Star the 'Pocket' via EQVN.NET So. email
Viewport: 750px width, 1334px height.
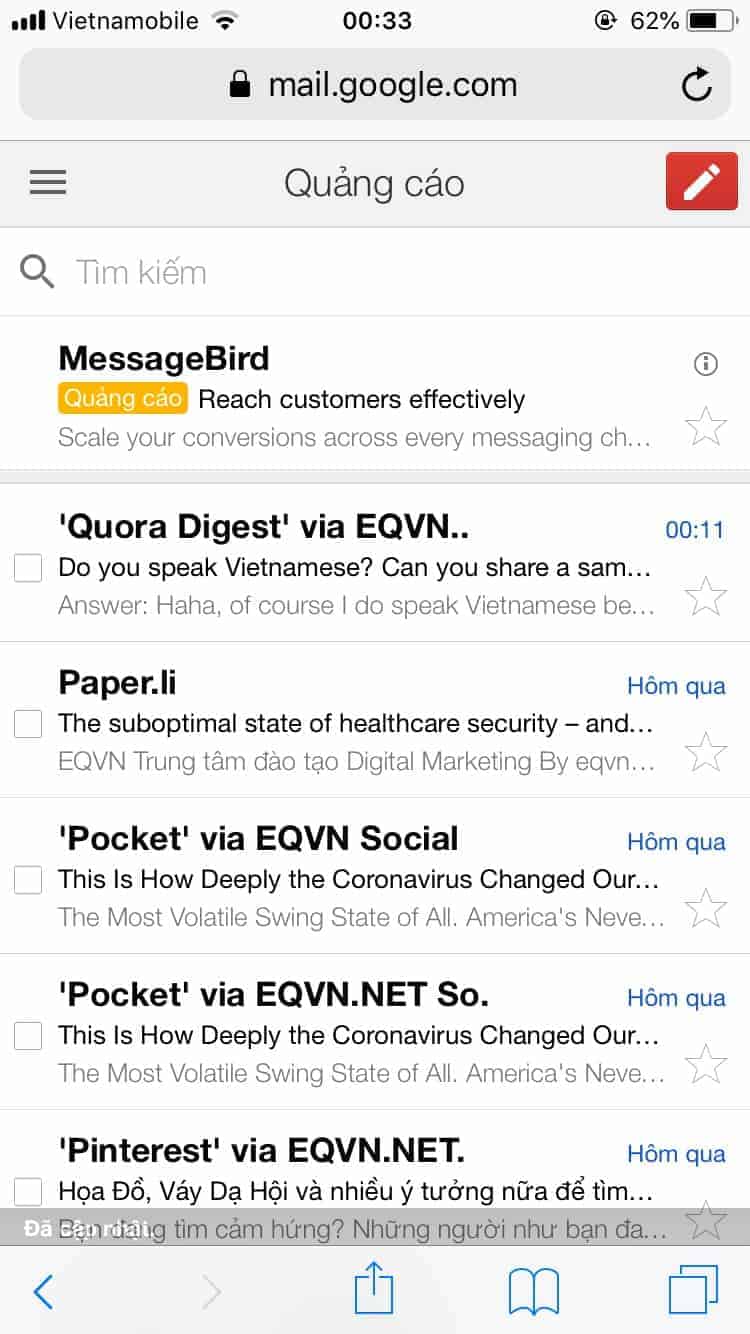tap(705, 1064)
